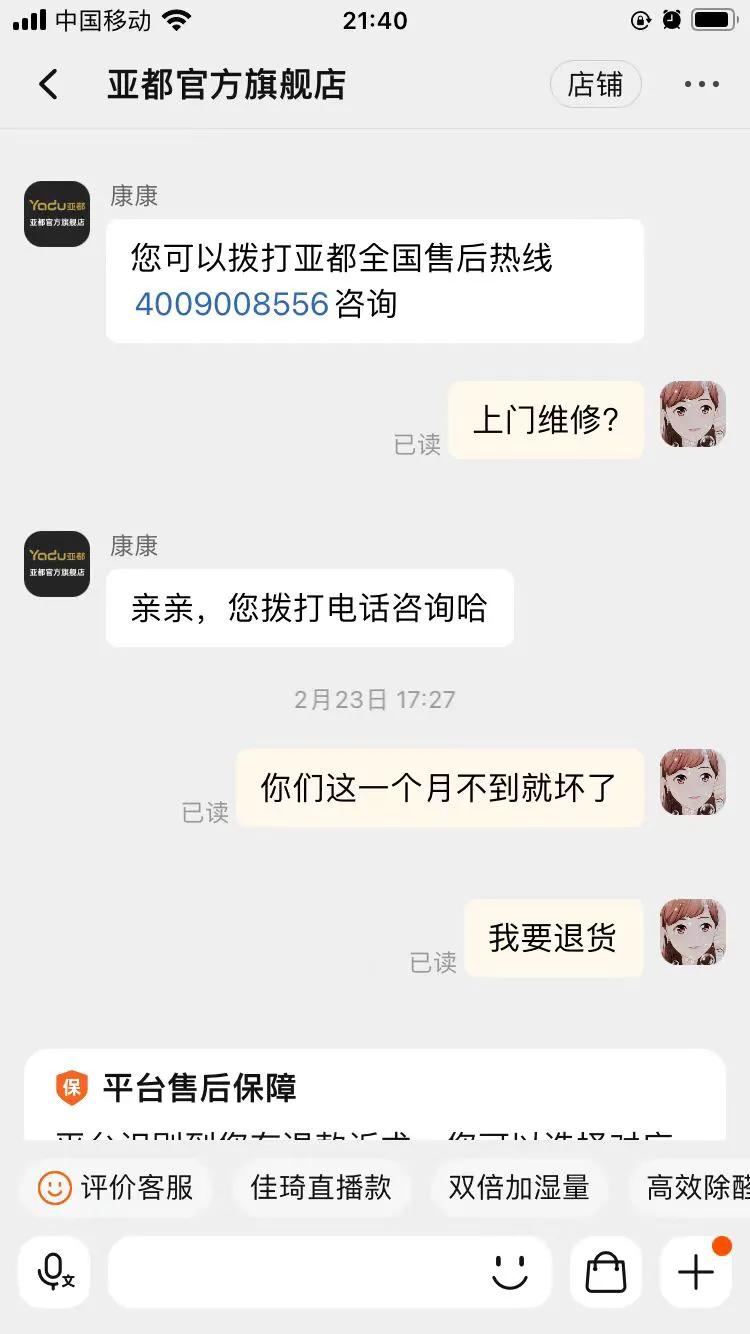Tap the smiley icon beside 评价客服
Screen dimensions: 750x1334
point(57,1187)
